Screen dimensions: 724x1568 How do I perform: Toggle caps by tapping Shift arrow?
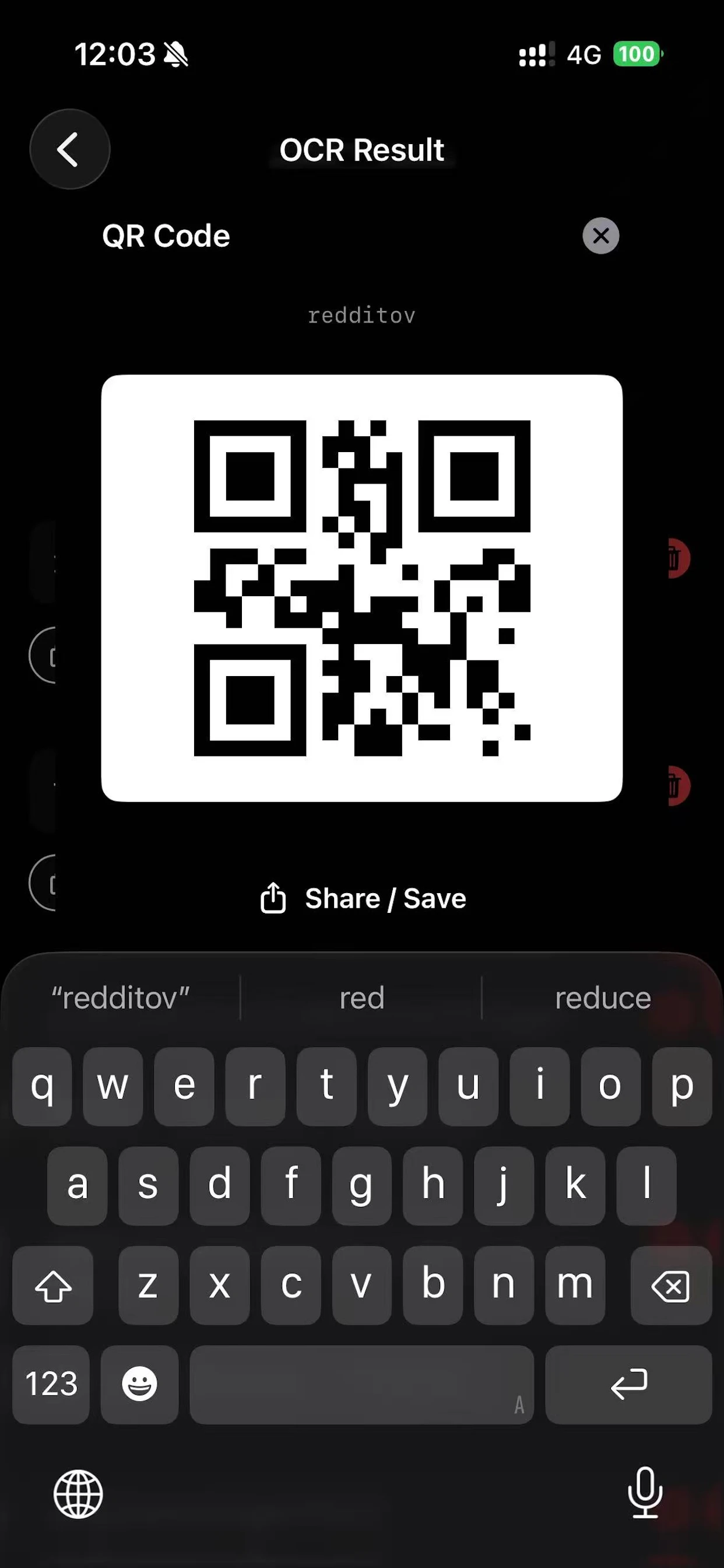53,1285
